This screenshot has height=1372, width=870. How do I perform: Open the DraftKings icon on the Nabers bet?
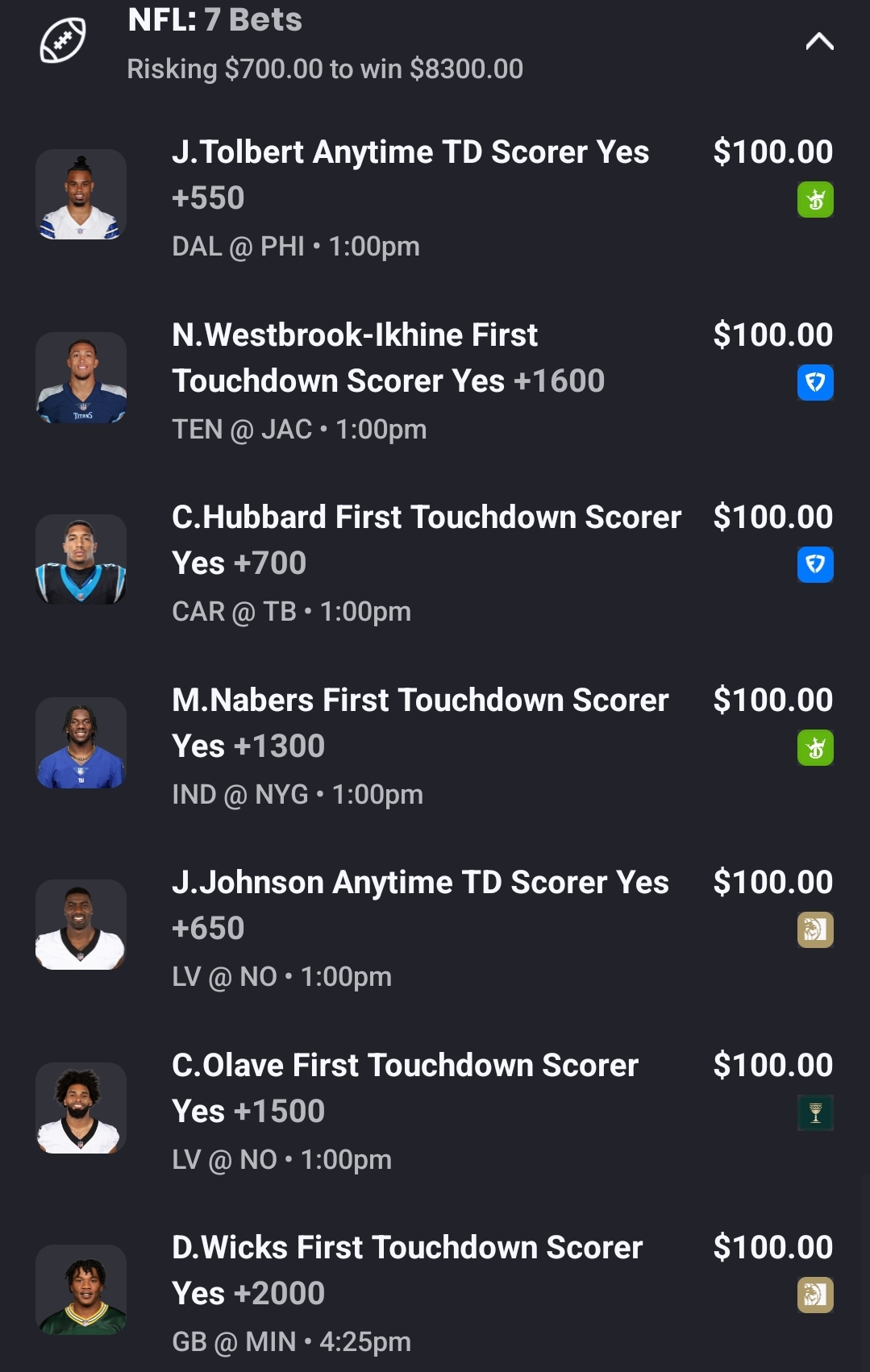tap(815, 750)
